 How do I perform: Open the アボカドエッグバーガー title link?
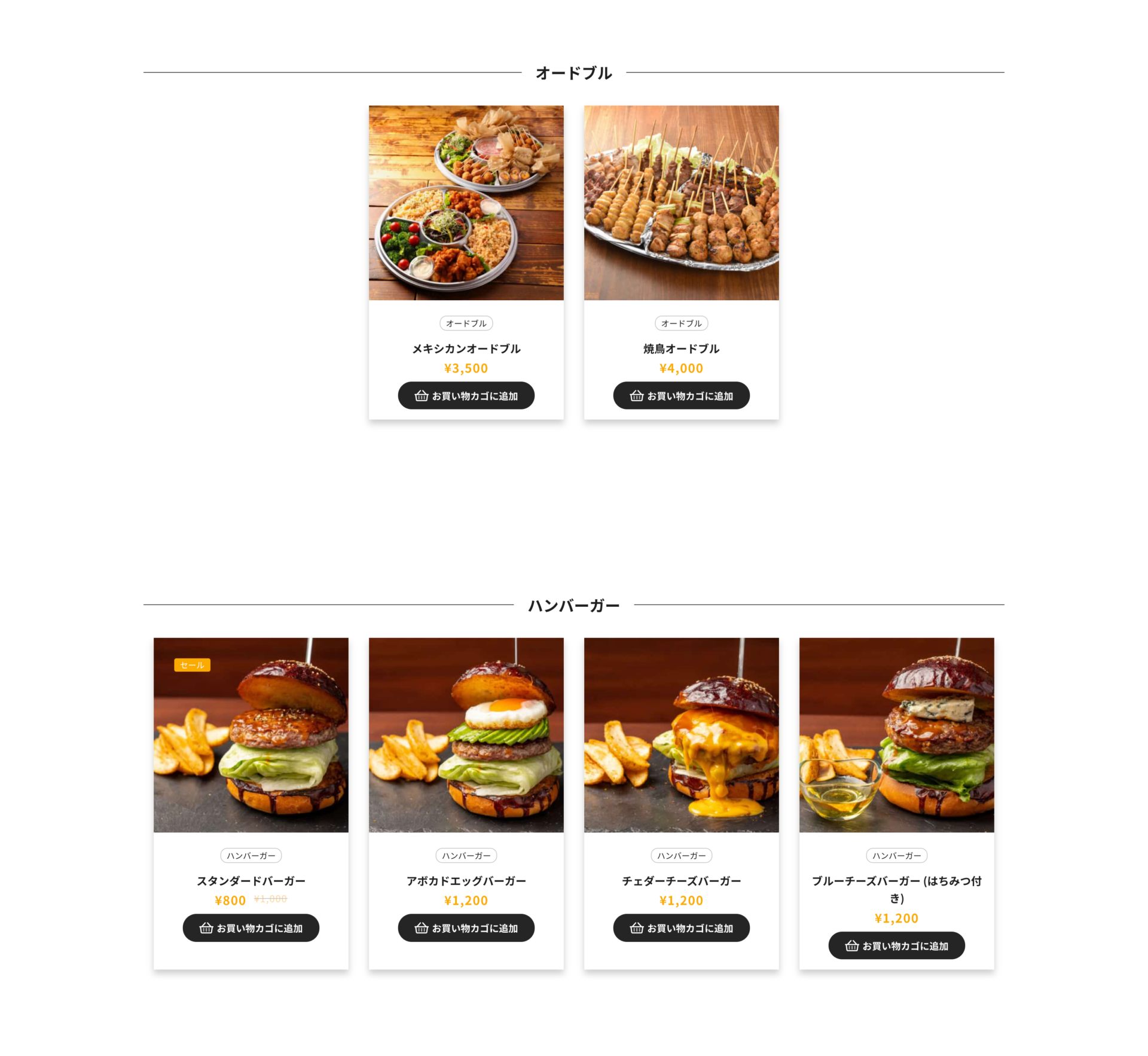[466, 881]
